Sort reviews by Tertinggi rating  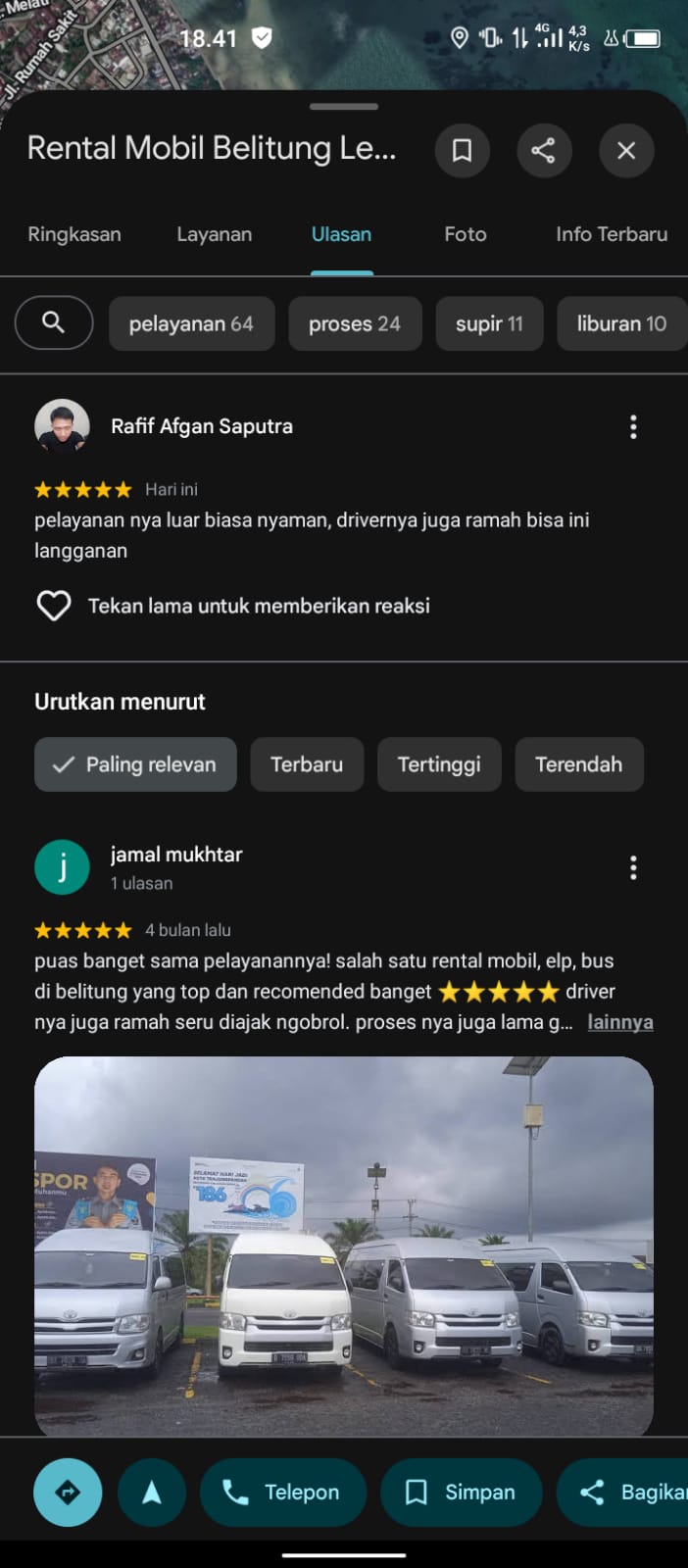point(439,764)
